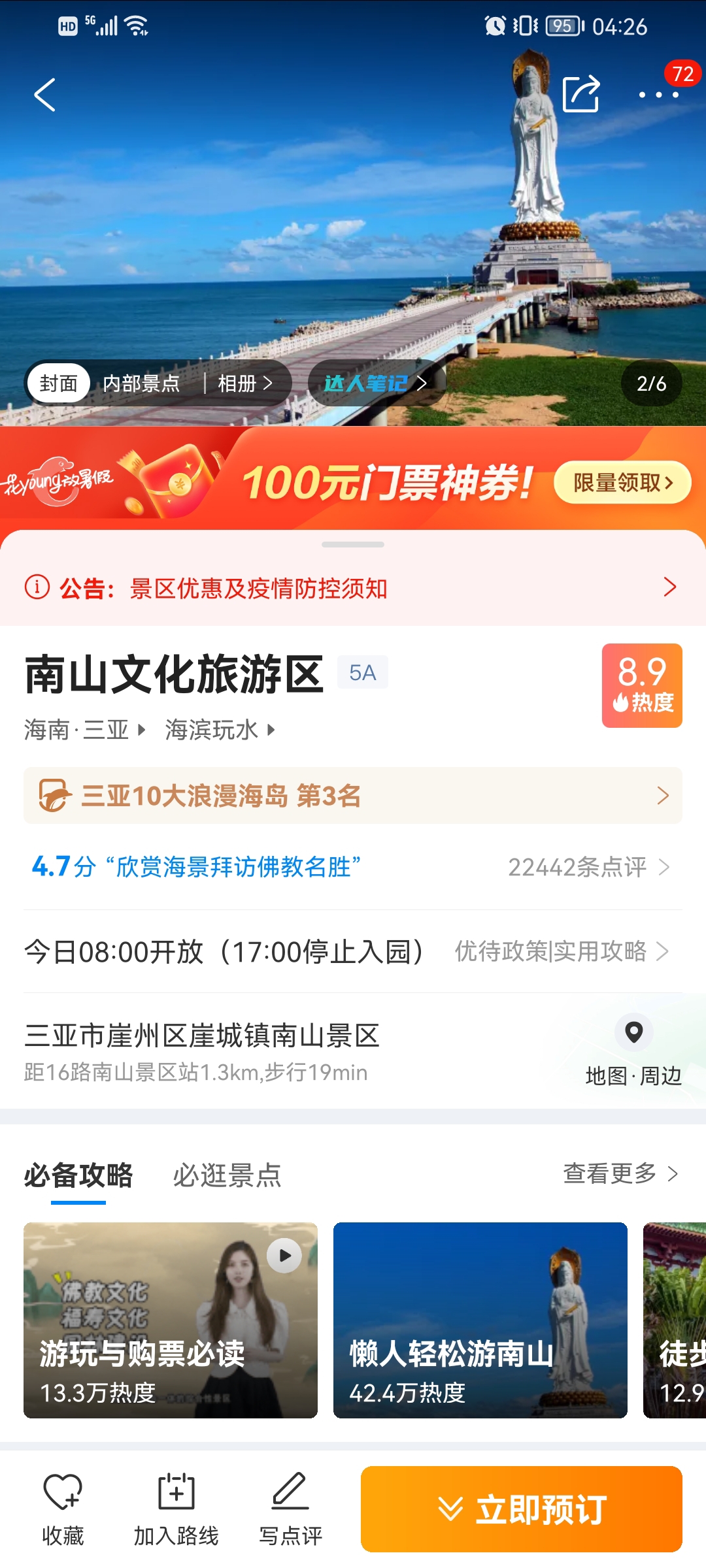Open the three-dot overflow menu
Screen dimensions: 706x1568
coord(659,95)
